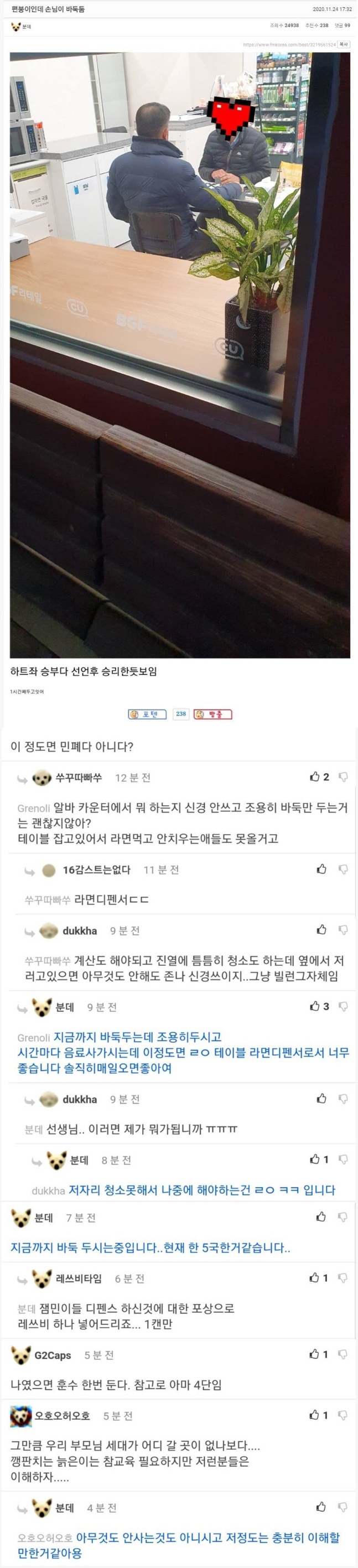Viewport: 358px width, 1568px height.
Task: Upvote the post with the 포텐 button
Action: click(x=147, y=714)
